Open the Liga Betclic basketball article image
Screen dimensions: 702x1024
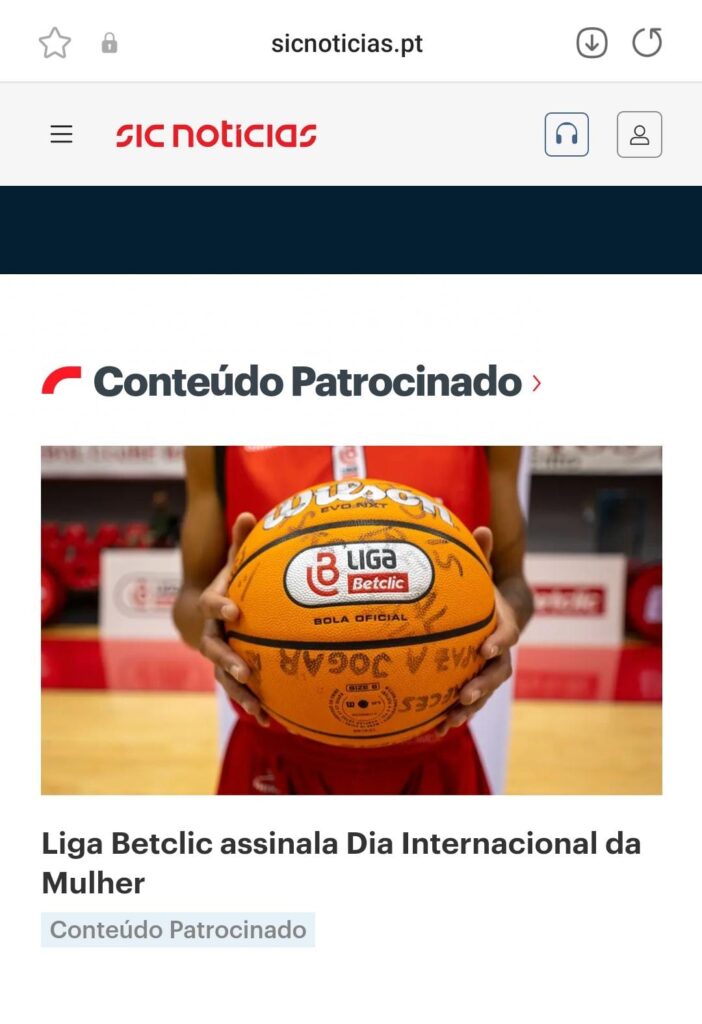click(351, 620)
